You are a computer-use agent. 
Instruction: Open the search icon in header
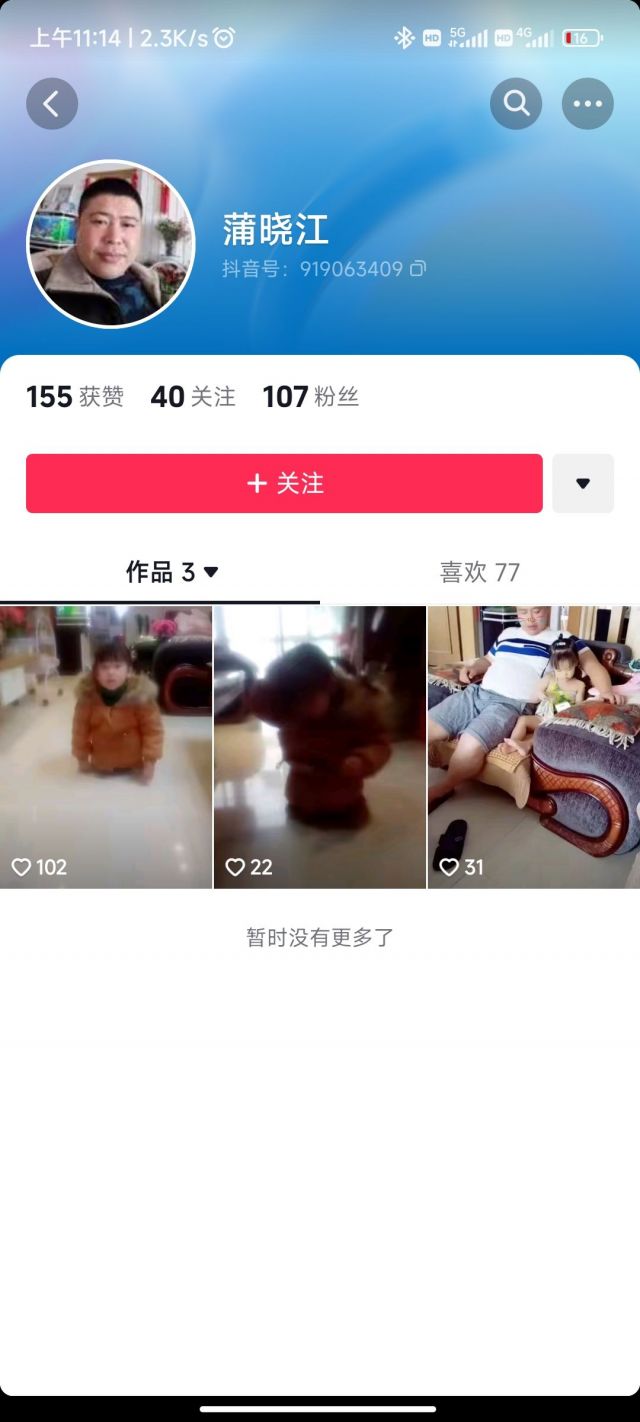point(516,103)
